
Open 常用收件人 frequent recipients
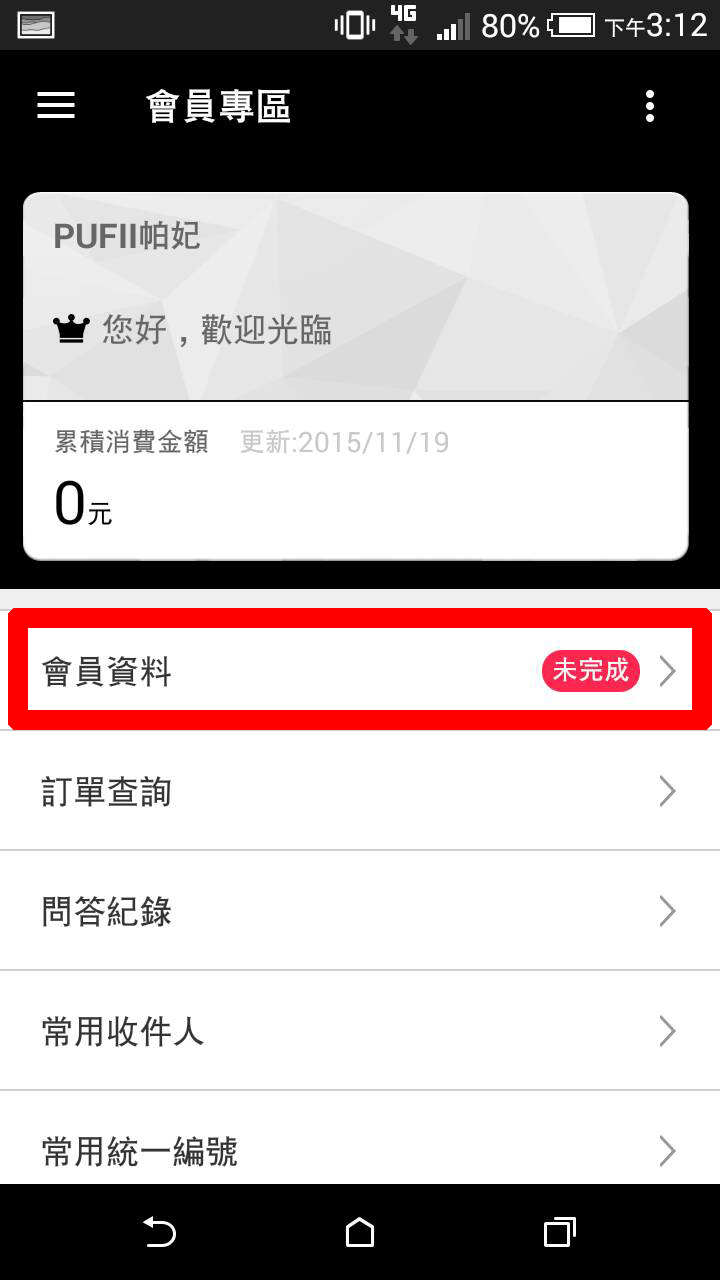pyautogui.click(x=359, y=1031)
